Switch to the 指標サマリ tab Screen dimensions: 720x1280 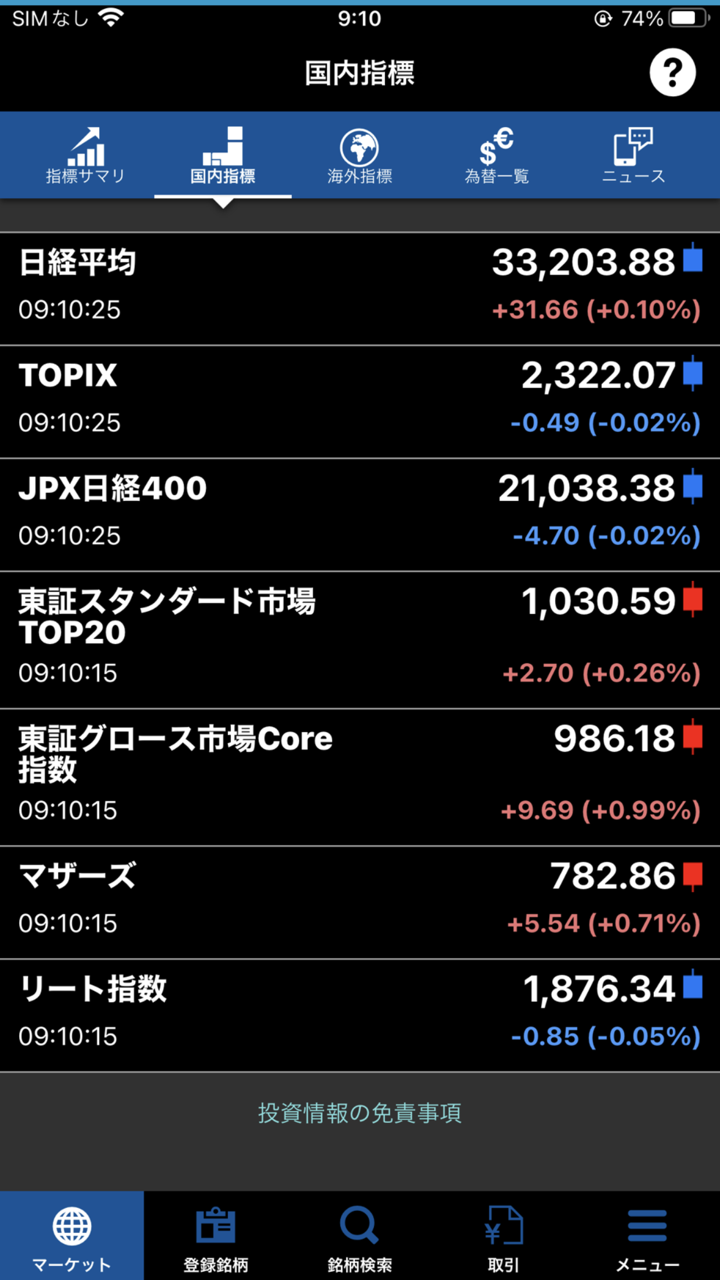pyautogui.click(x=86, y=156)
